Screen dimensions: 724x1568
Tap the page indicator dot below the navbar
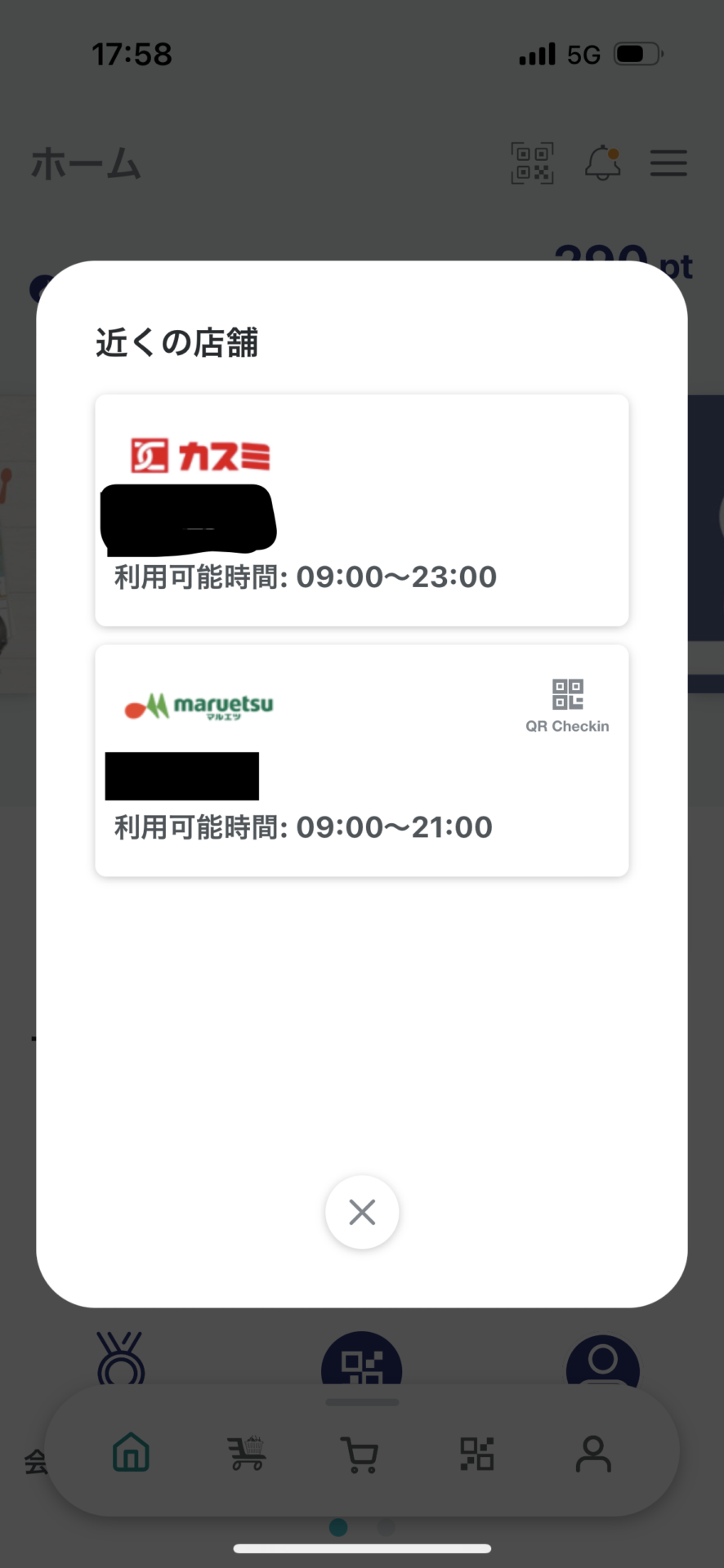[x=337, y=1527]
